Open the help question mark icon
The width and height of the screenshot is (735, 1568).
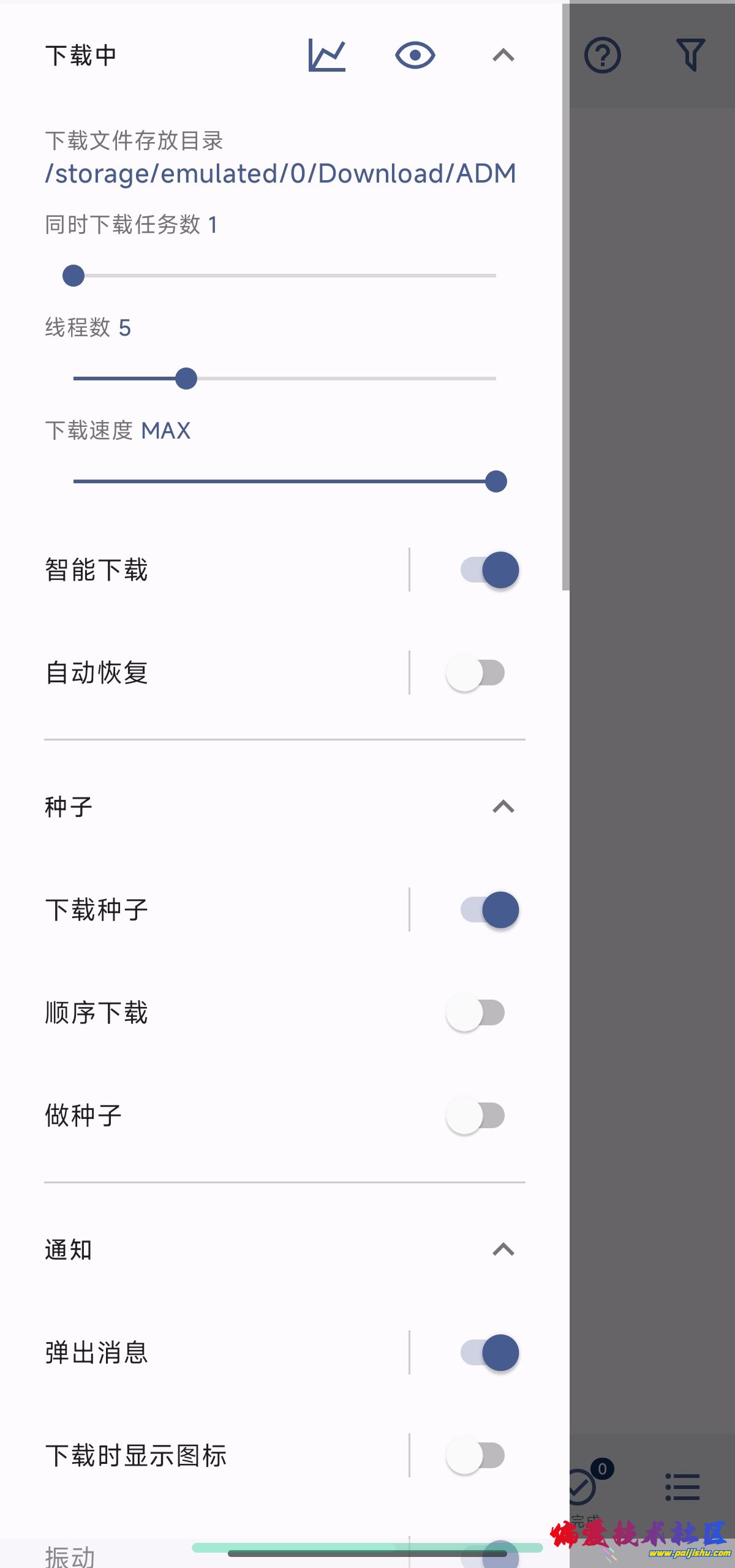tap(602, 55)
